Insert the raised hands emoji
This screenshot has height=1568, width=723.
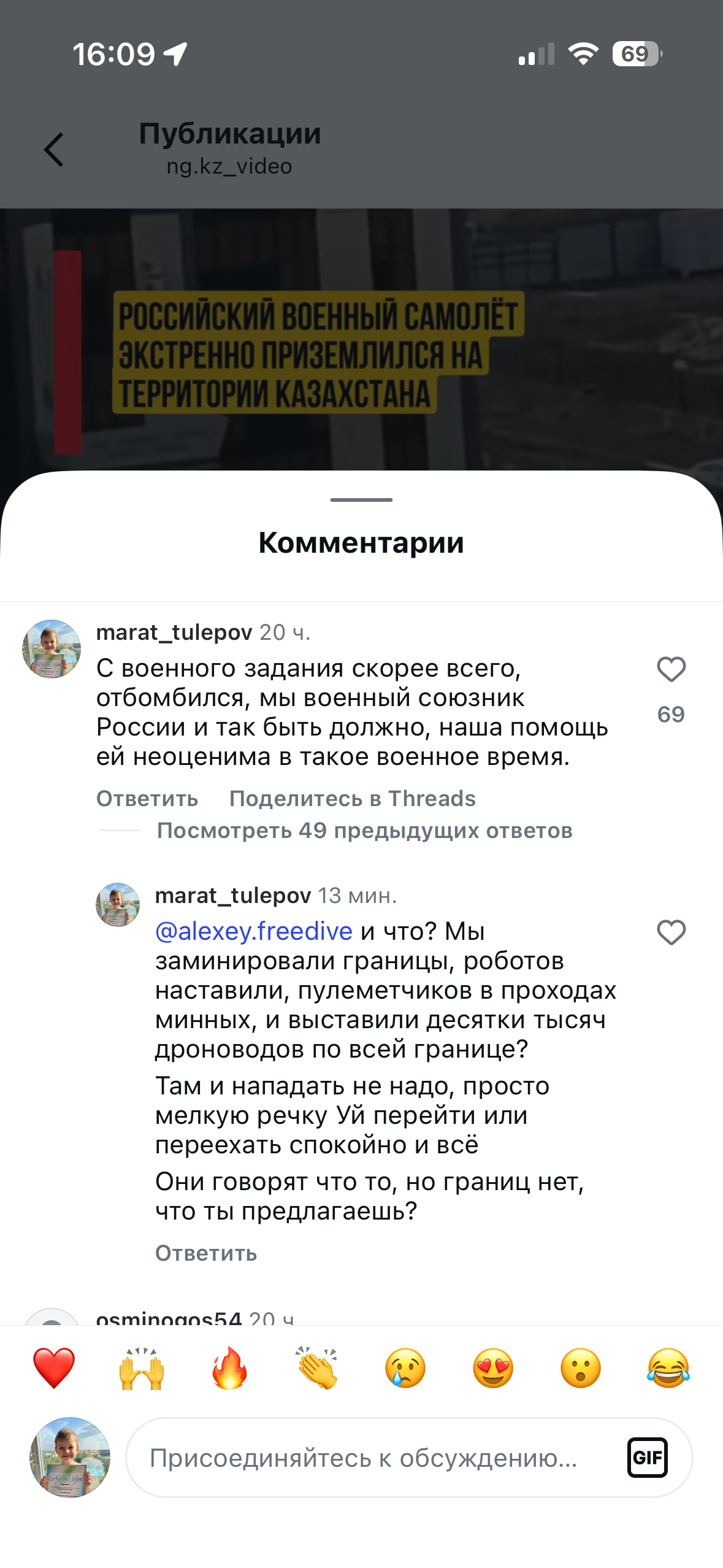(x=142, y=1368)
